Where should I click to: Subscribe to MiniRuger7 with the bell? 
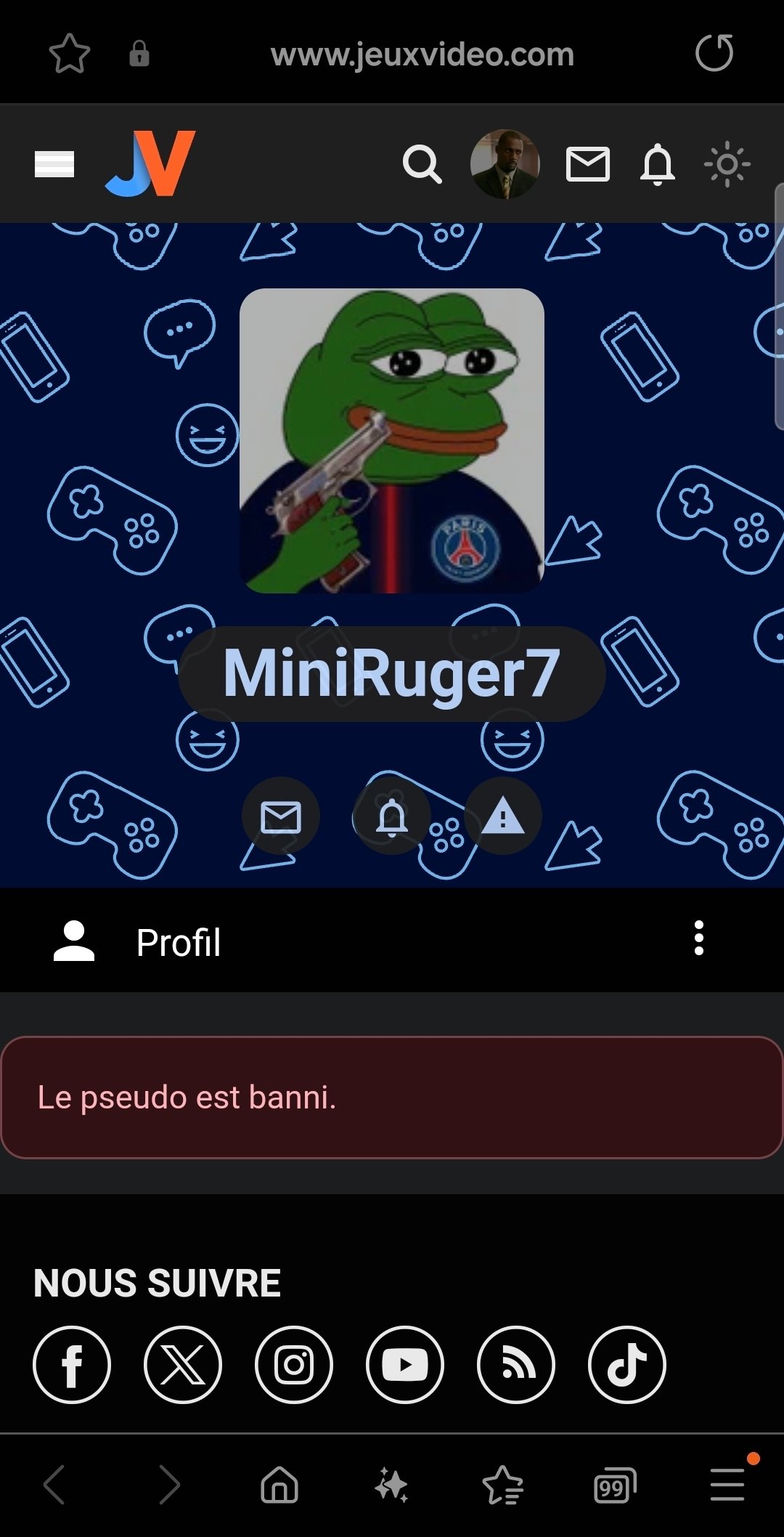(x=392, y=817)
